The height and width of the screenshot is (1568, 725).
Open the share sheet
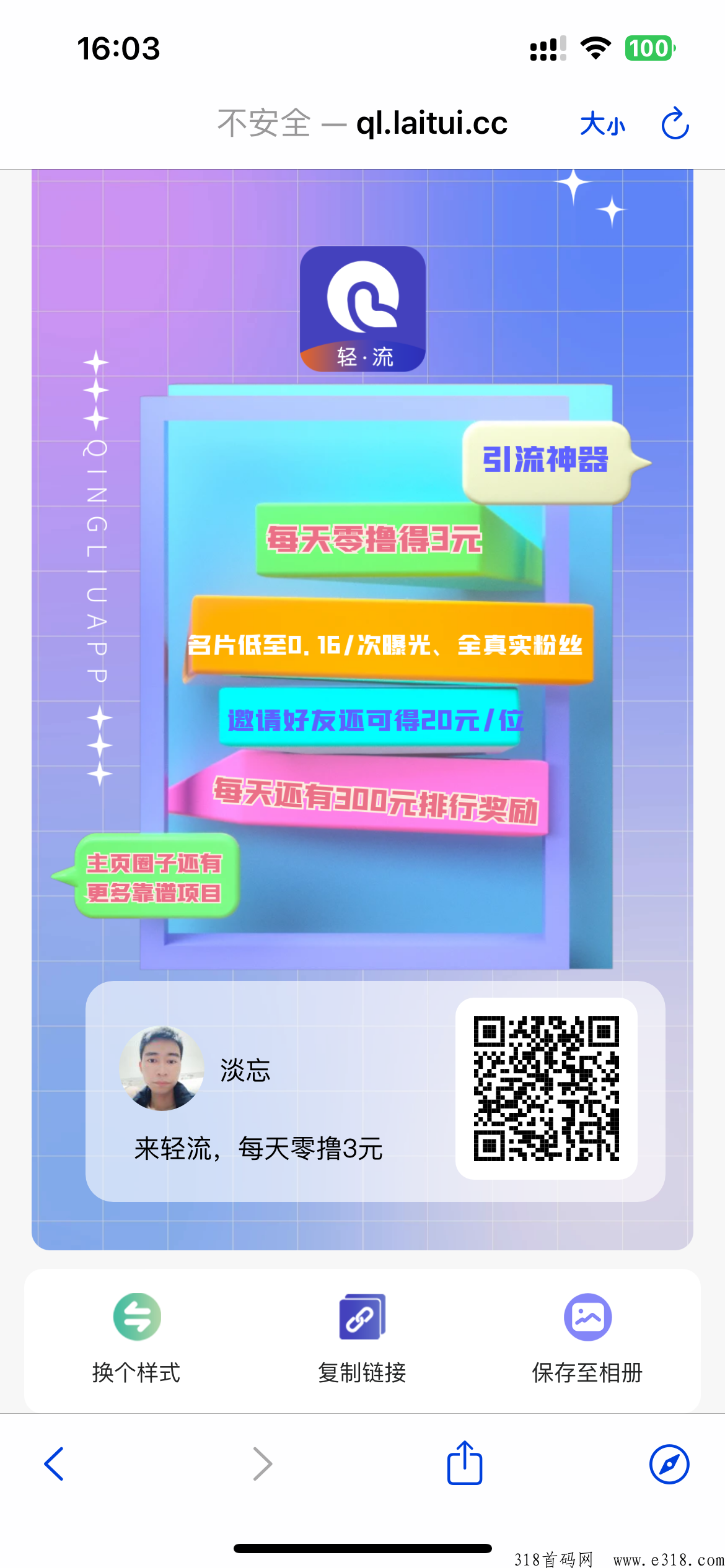(x=464, y=1463)
